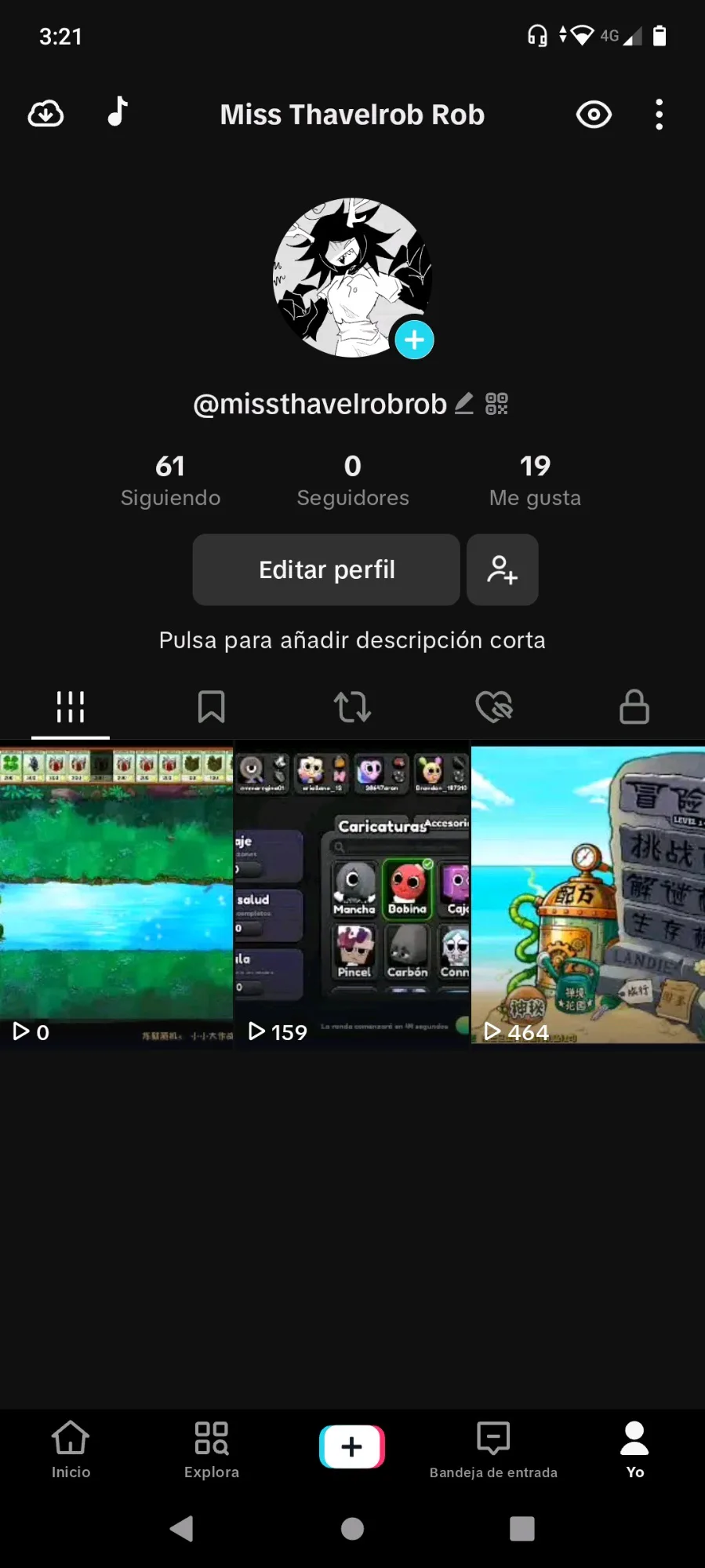This screenshot has height=1568, width=705.
Task: Open the three-dot overflow menu
Action: (x=659, y=115)
